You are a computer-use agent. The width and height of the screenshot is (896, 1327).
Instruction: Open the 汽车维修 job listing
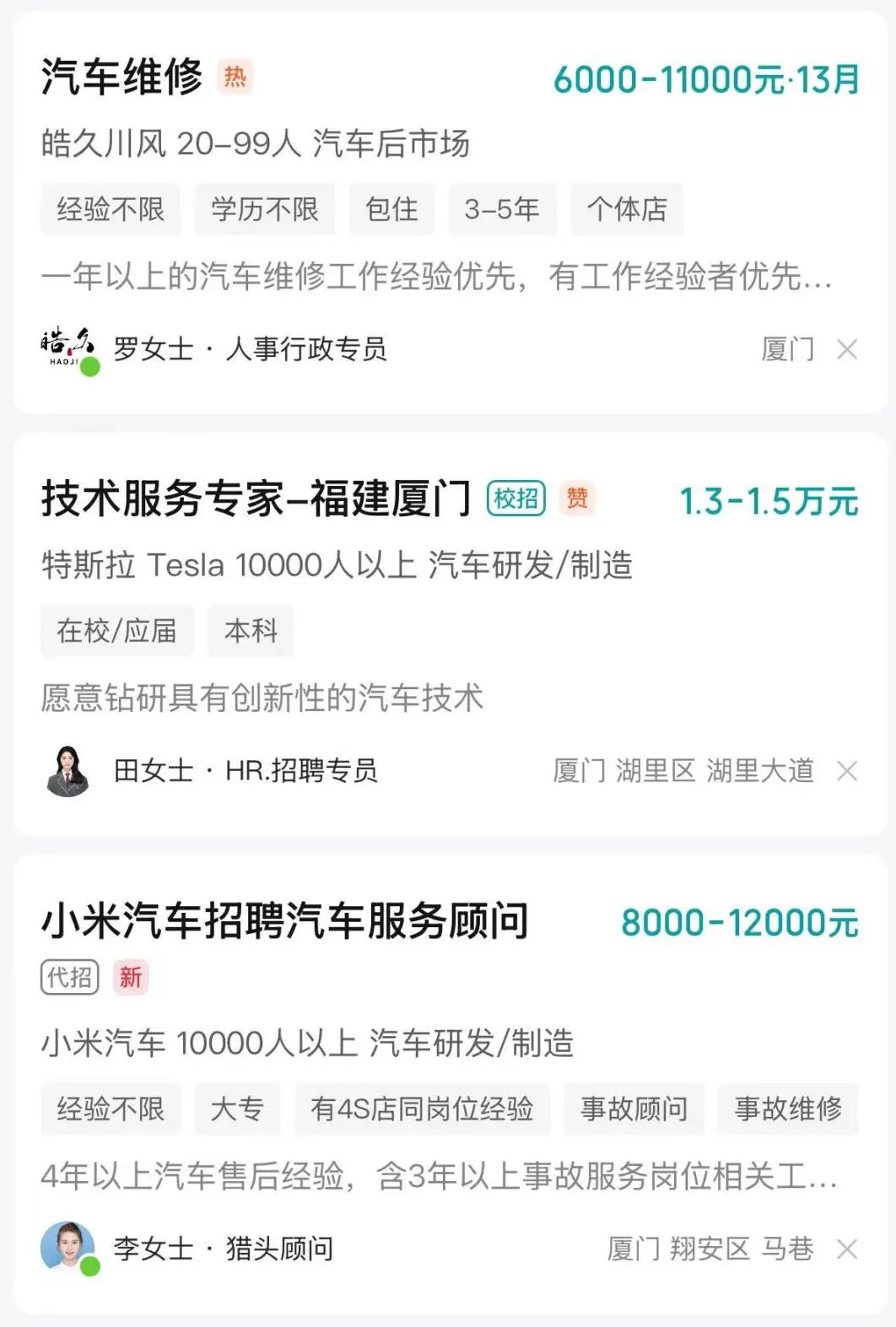pos(122,78)
